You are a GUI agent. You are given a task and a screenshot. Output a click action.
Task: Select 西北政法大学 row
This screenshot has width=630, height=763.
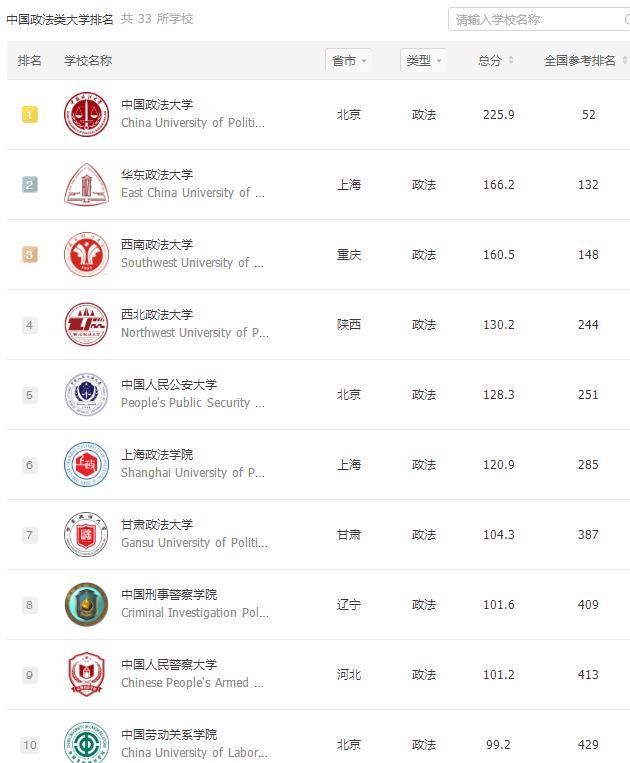[x=157, y=315]
